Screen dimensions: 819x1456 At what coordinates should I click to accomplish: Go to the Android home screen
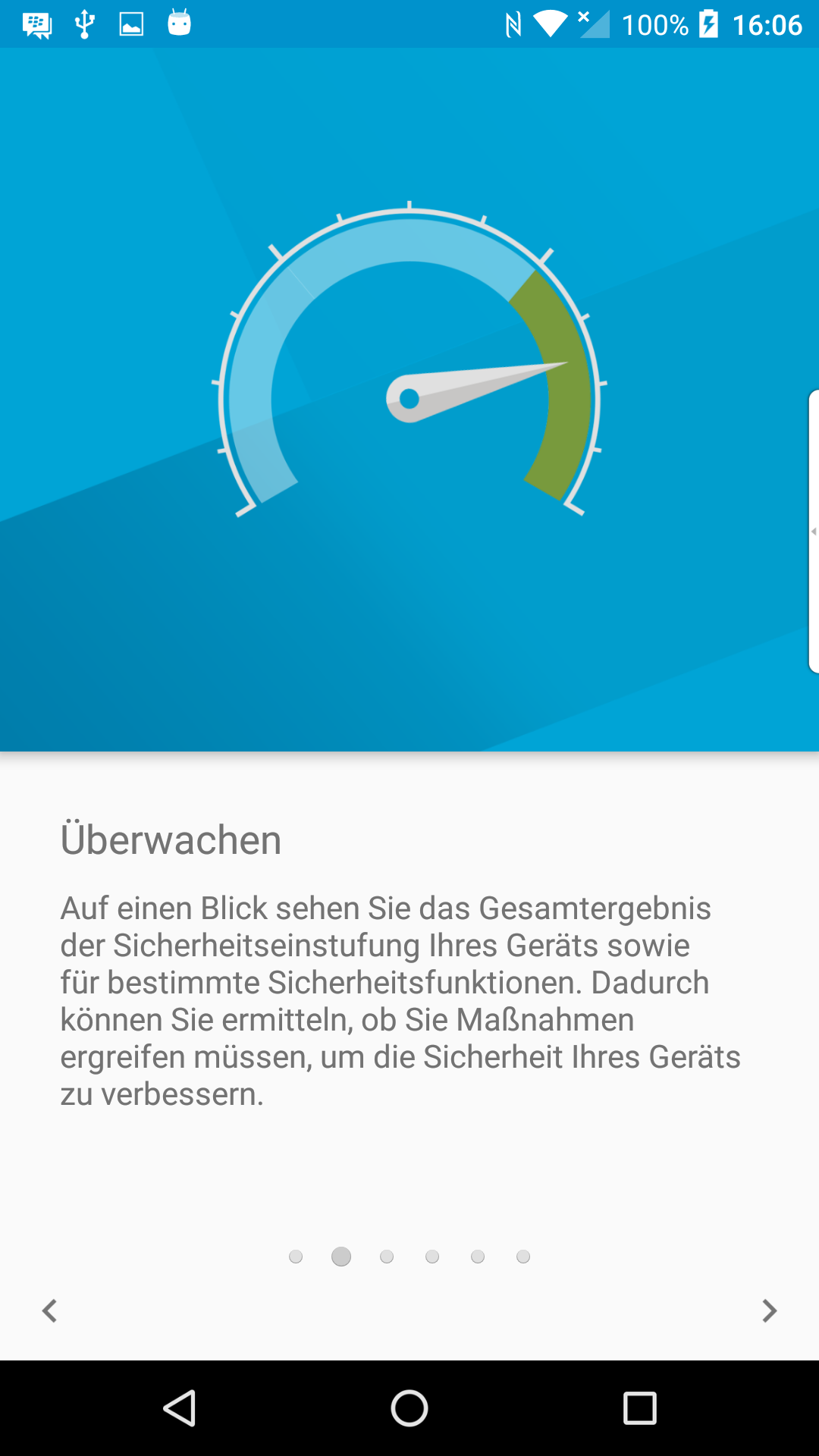click(409, 1408)
